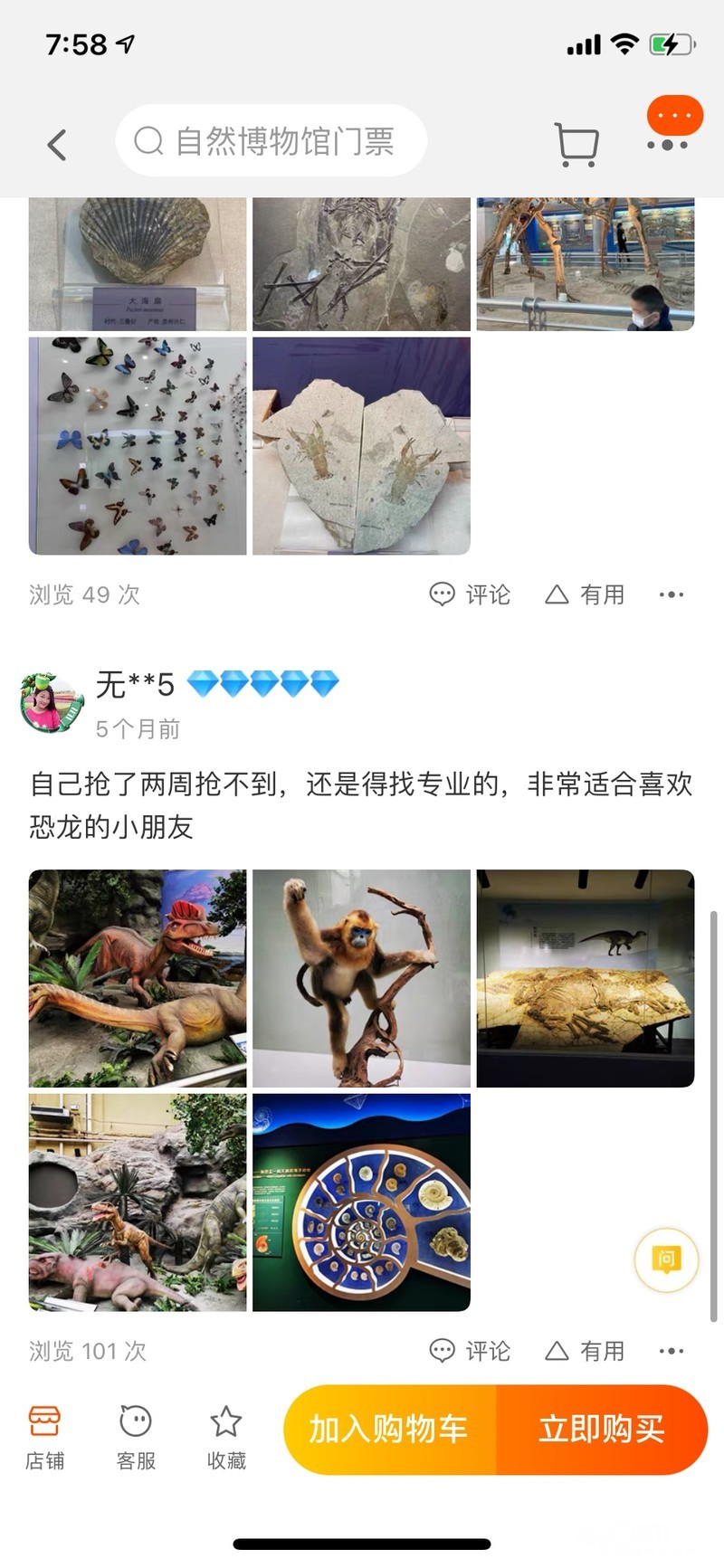This screenshot has height=1568, width=724.
Task: Mark the 49-view review as 有用
Action: 585,594
